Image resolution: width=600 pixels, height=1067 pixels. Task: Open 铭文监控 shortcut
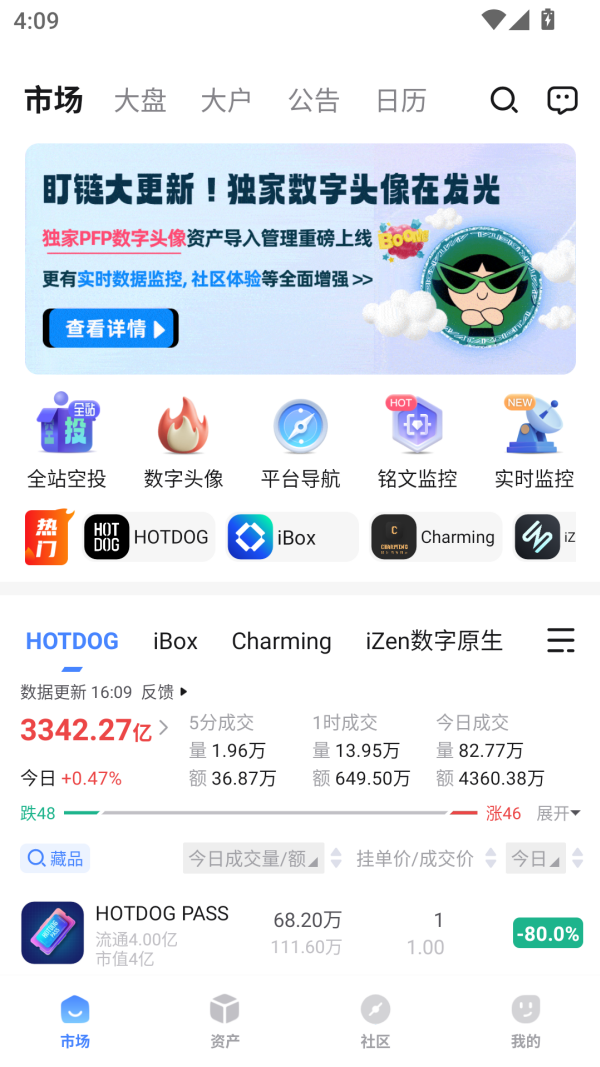tap(417, 441)
